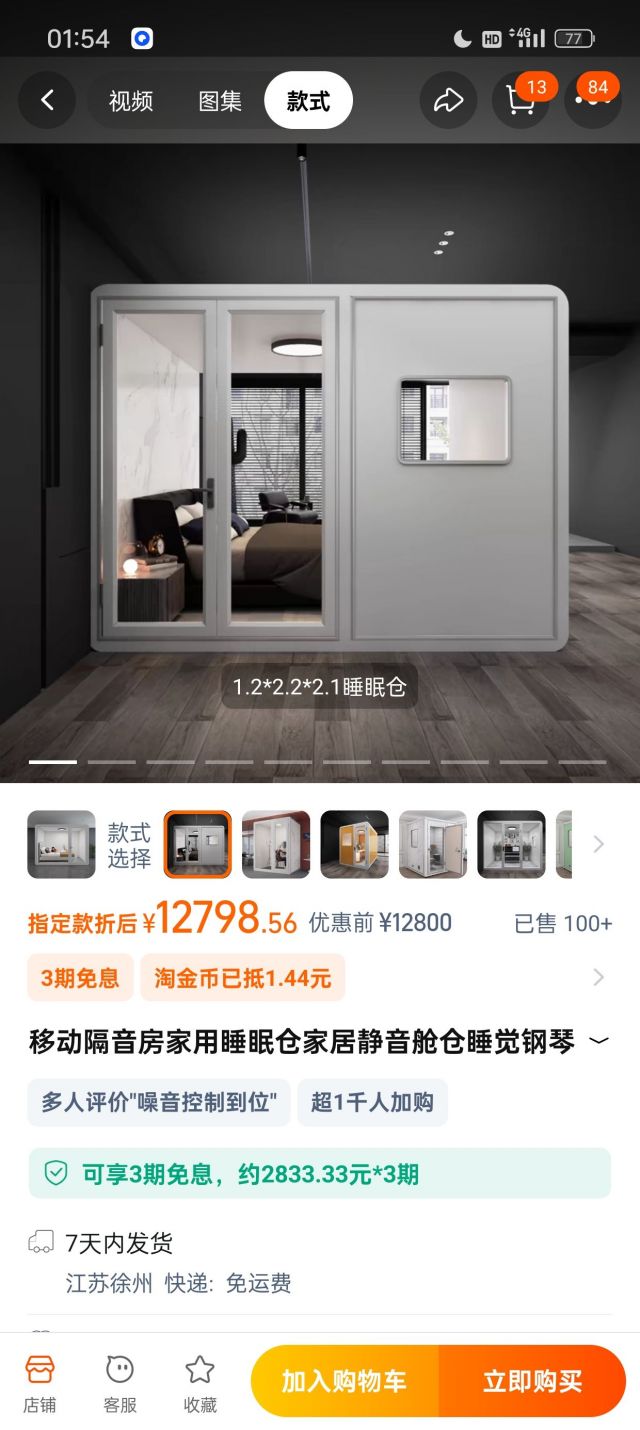Open the shopping cart

tap(520, 100)
